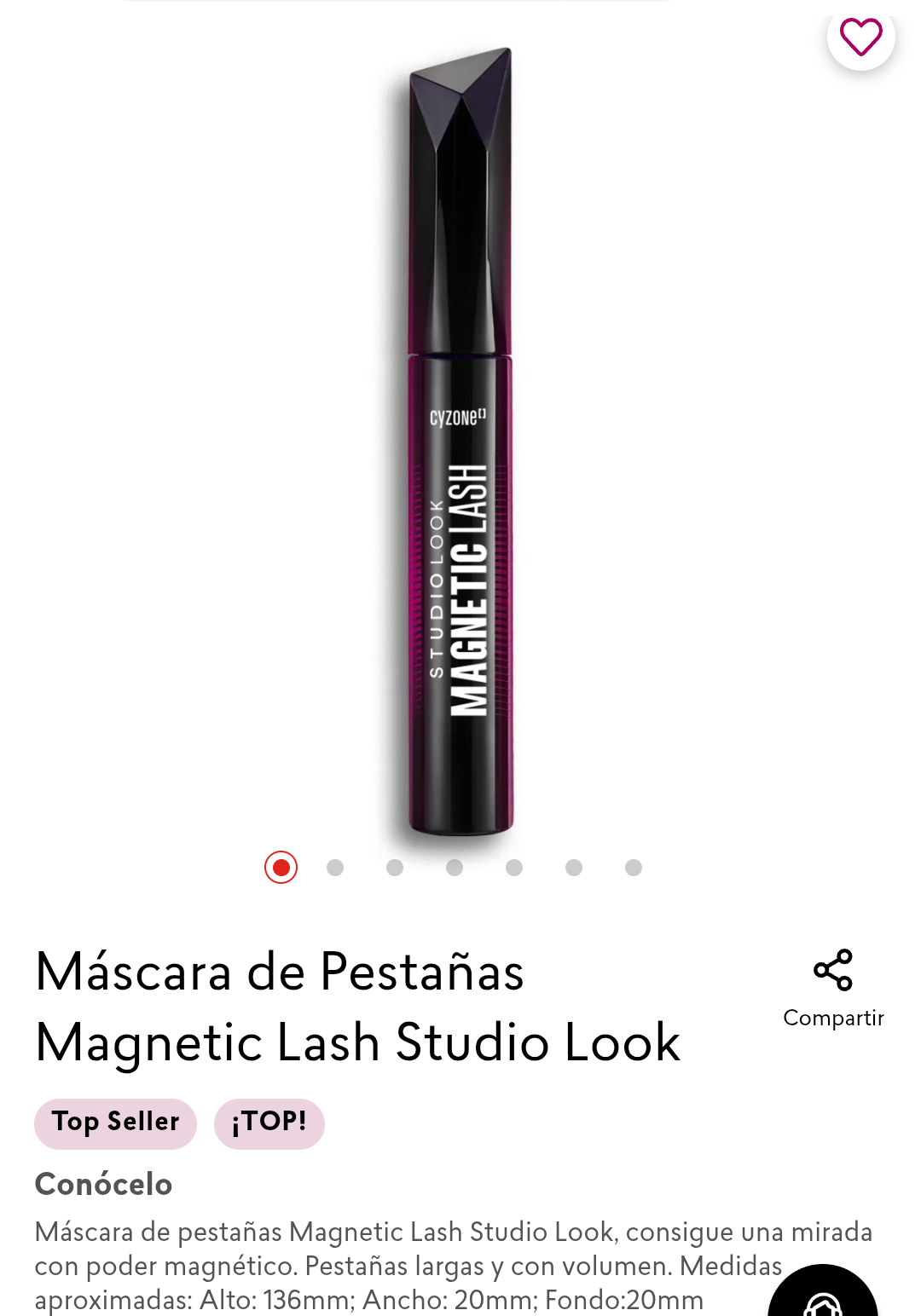Click the Compartir link
This screenshot has width=921, height=1316.
(x=834, y=1017)
